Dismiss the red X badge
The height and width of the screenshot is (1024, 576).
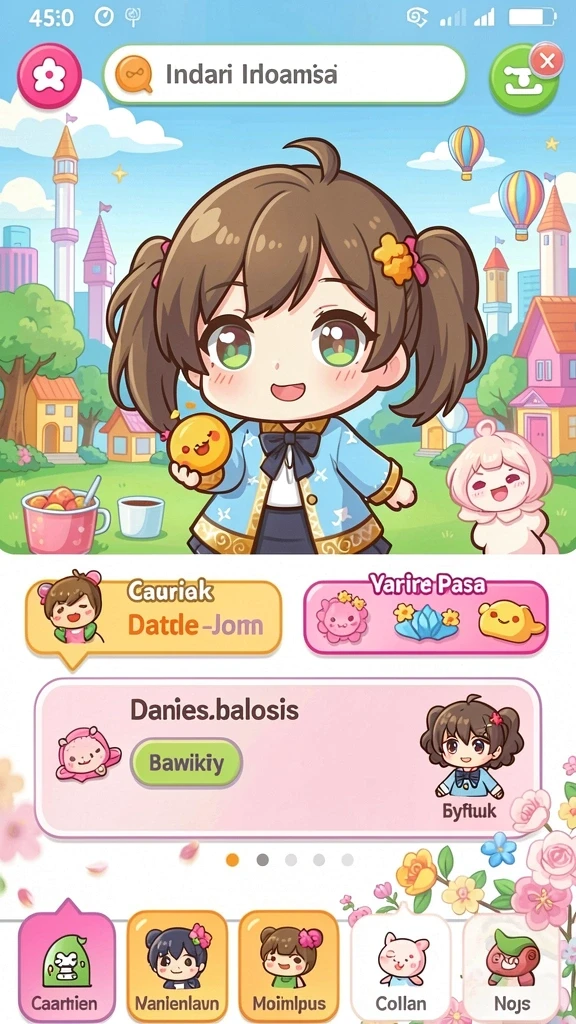pyautogui.click(x=547, y=62)
